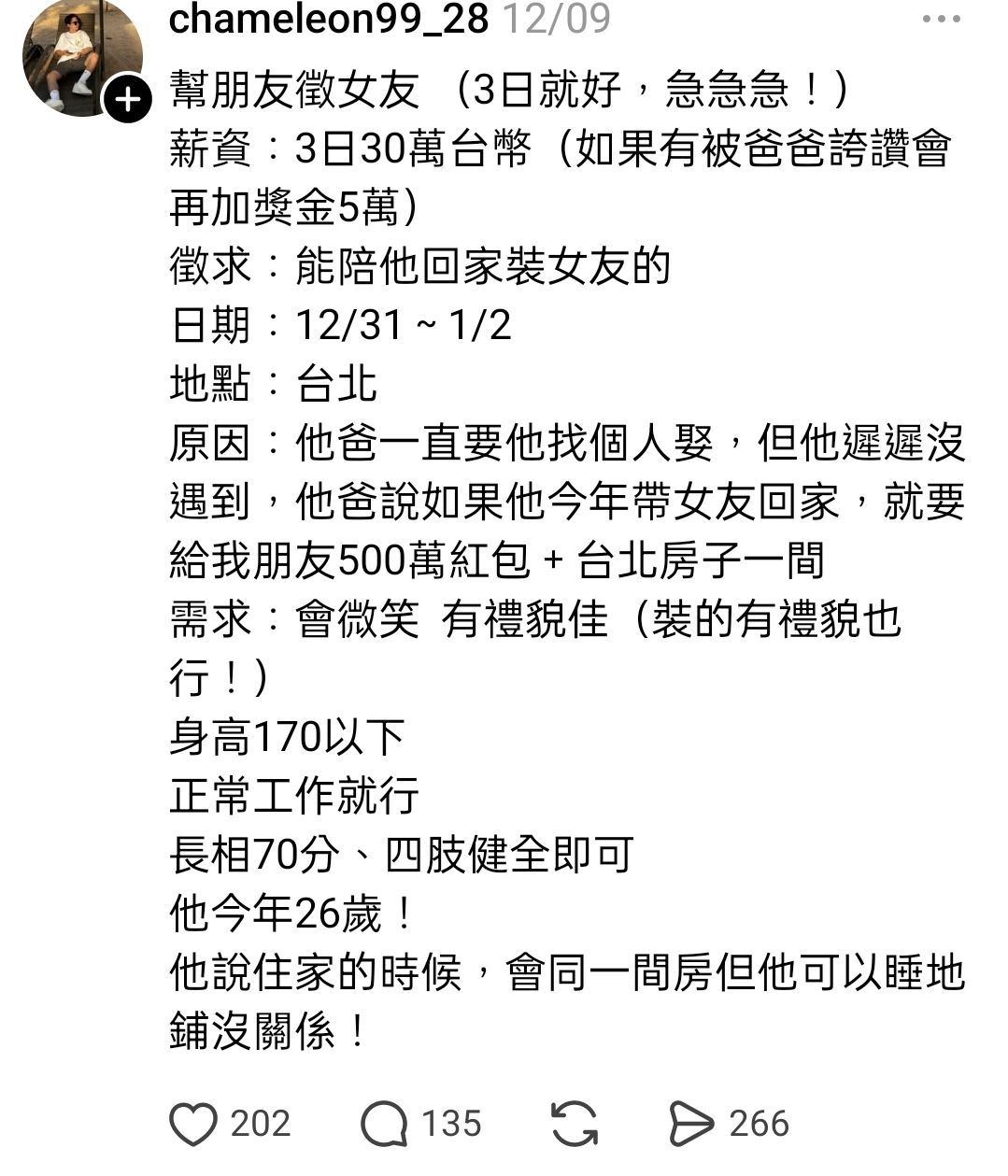Repost this thread
The width and height of the screenshot is (1008, 1176).
pos(575,1124)
